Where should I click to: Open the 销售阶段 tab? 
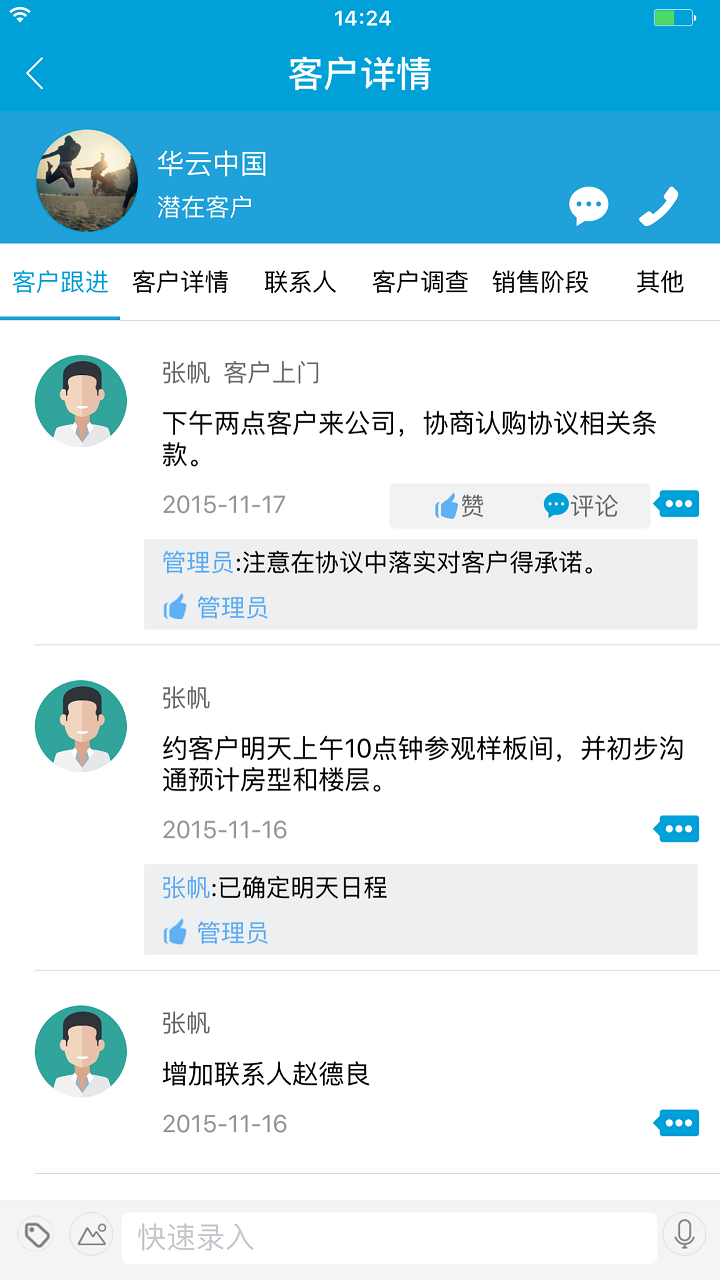[x=540, y=282]
